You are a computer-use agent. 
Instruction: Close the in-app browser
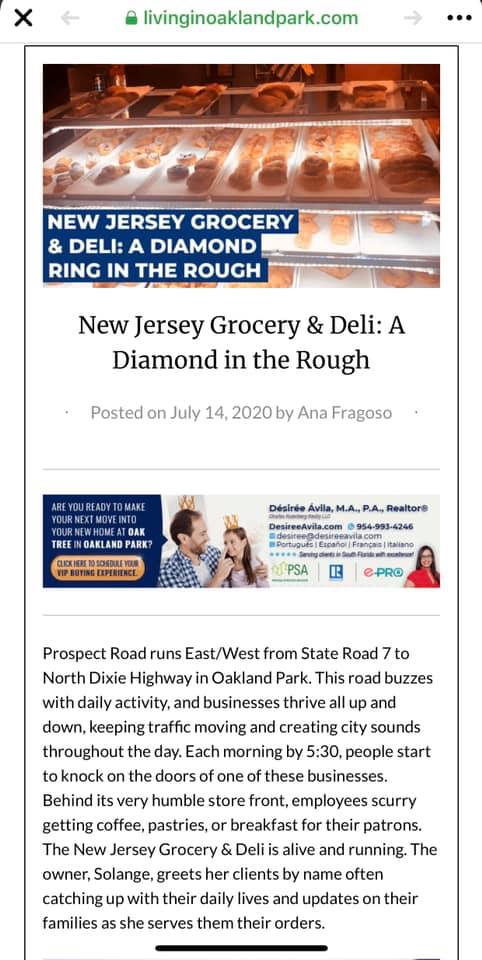[x=23, y=18]
